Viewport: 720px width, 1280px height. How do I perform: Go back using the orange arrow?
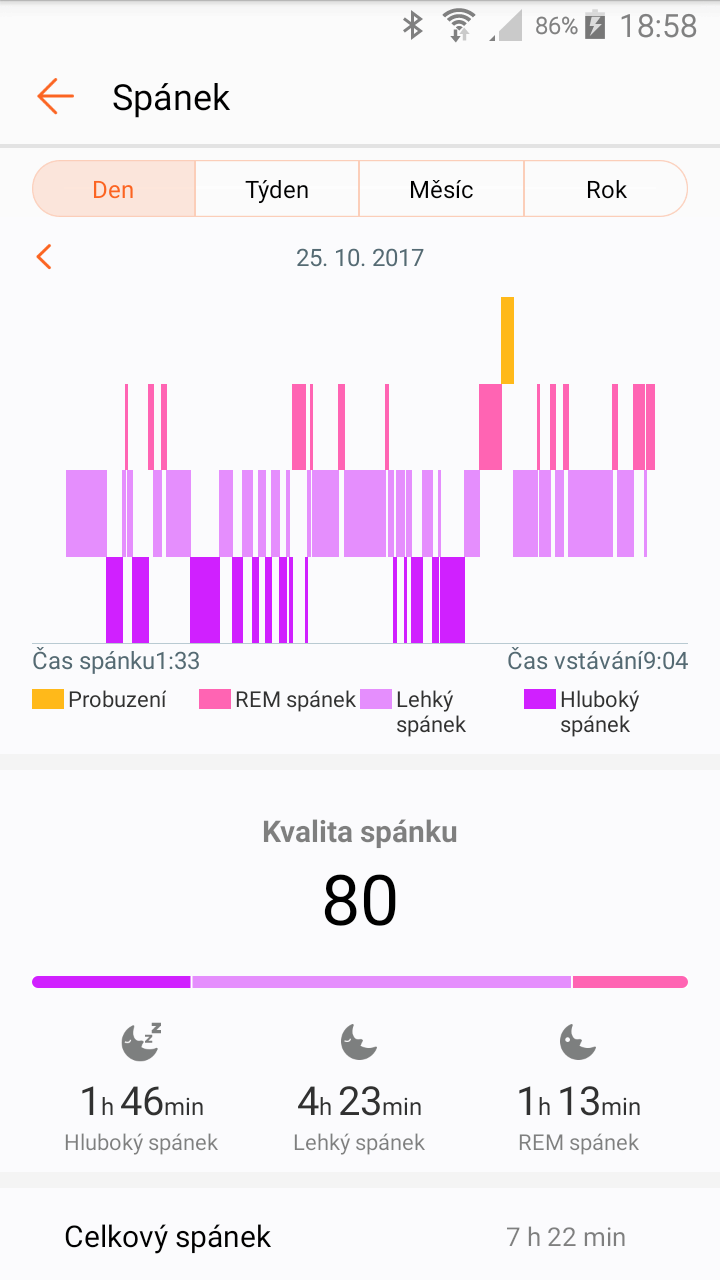pos(55,97)
